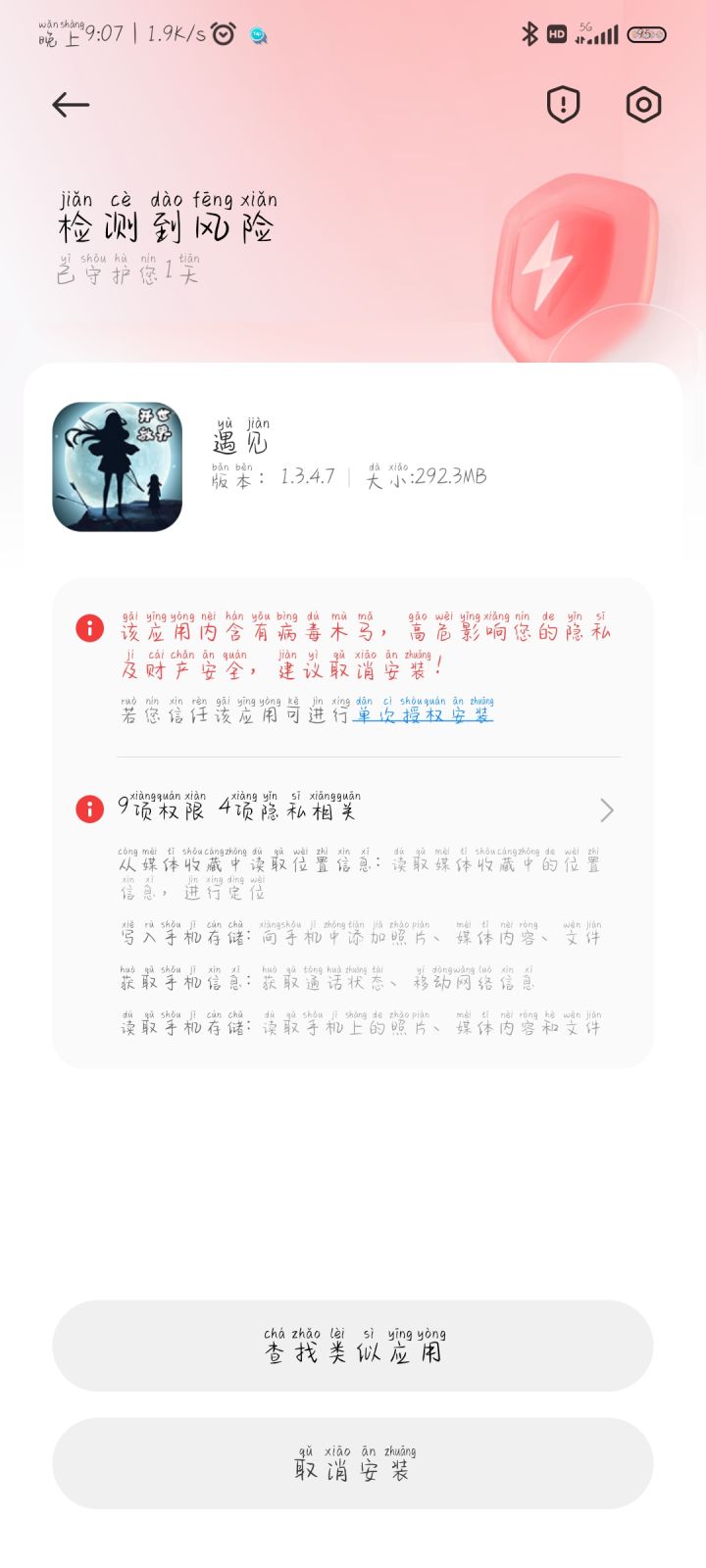Open the hexagon settings icon at top right
The height and width of the screenshot is (1568, 706).
[642, 104]
